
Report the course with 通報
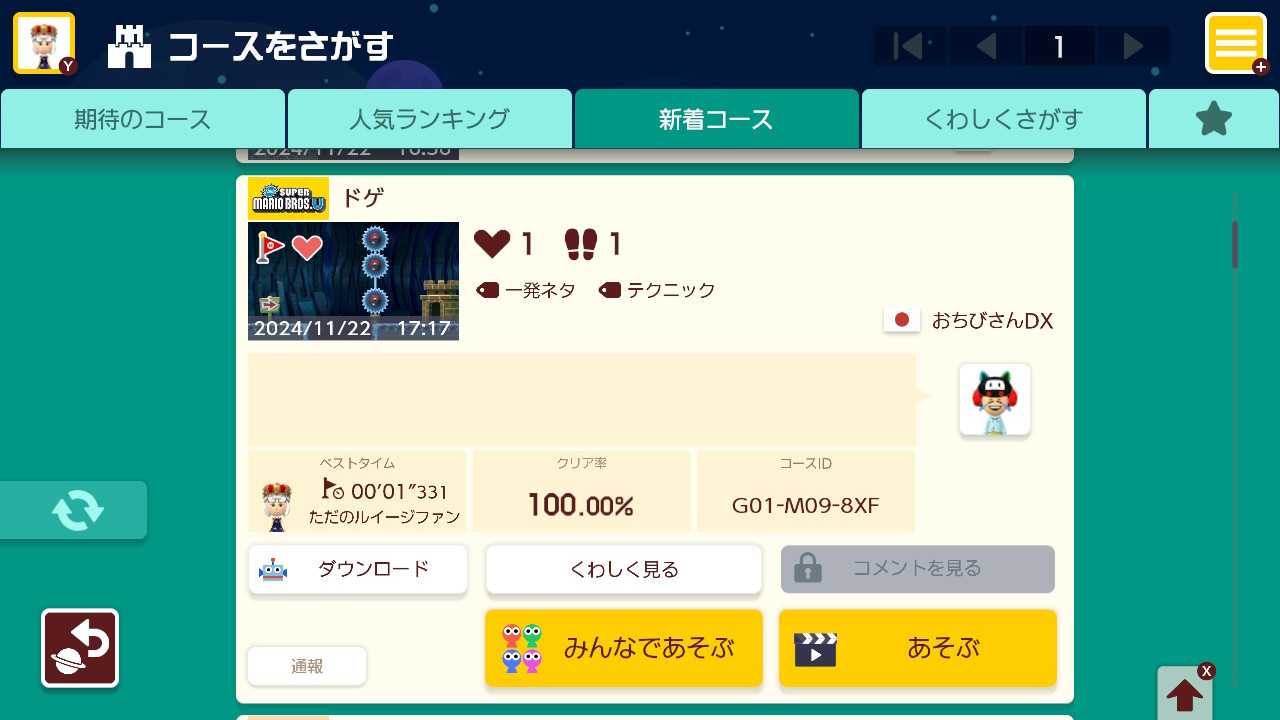click(307, 666)
